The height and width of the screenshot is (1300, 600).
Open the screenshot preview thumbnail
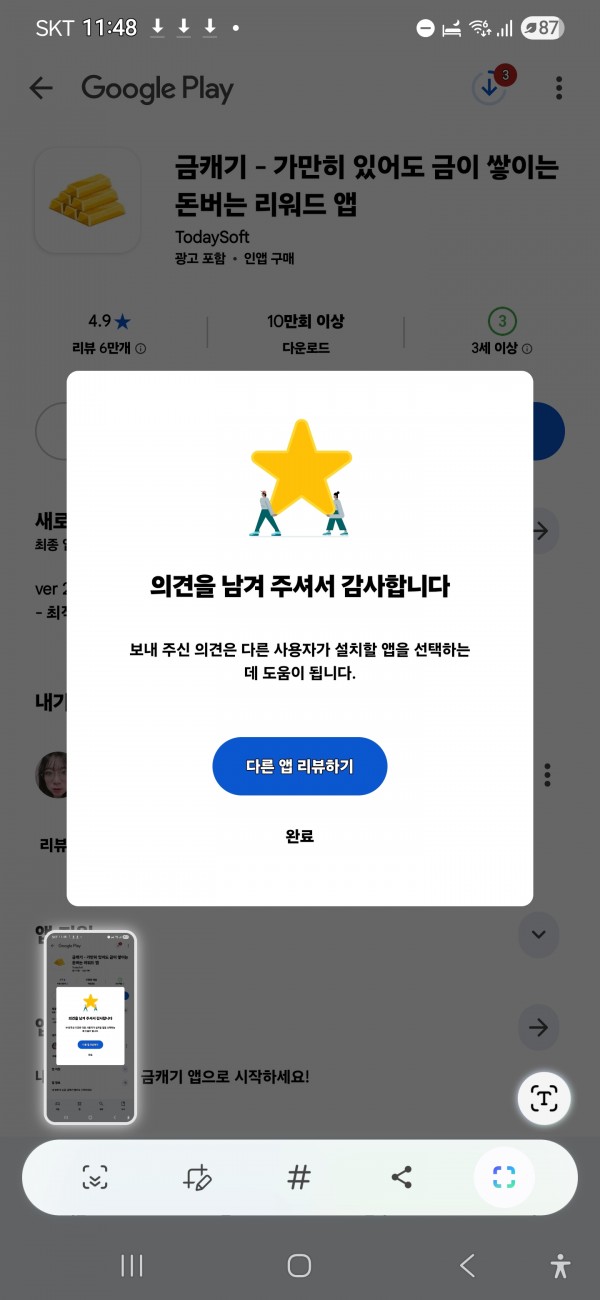[90, 1028]
